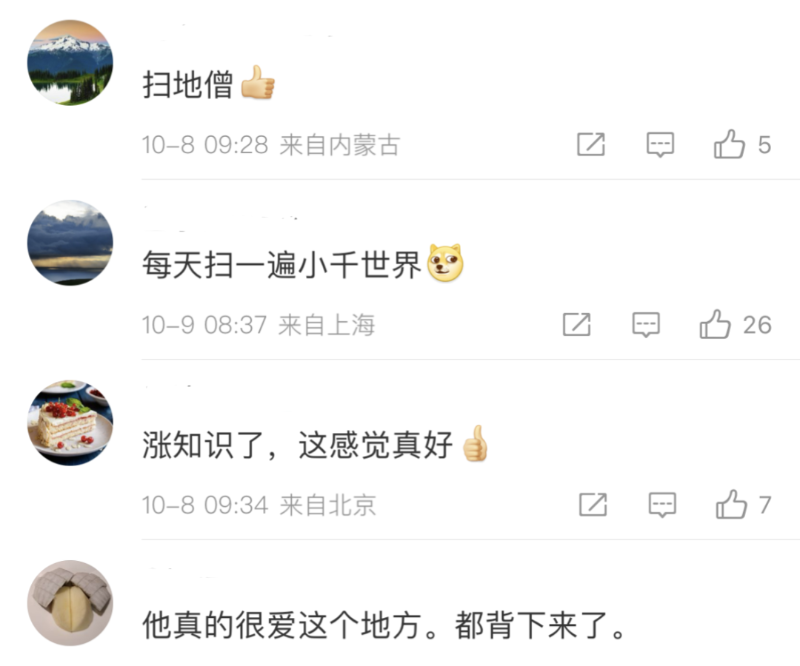Reply to the comment 涨知识了，这感觉真好
This screenshot has width=800, height=666.
[x=662, y=505]
